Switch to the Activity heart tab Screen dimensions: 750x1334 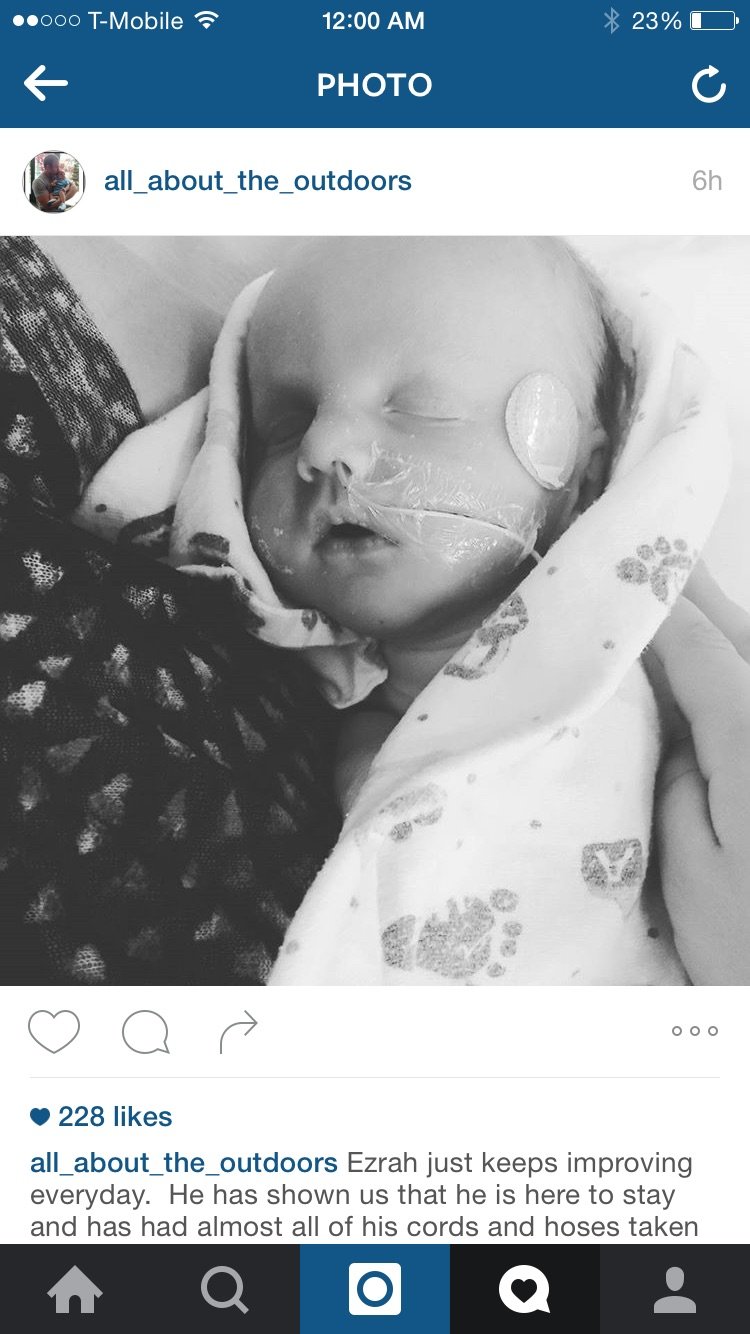[525, 1289]
